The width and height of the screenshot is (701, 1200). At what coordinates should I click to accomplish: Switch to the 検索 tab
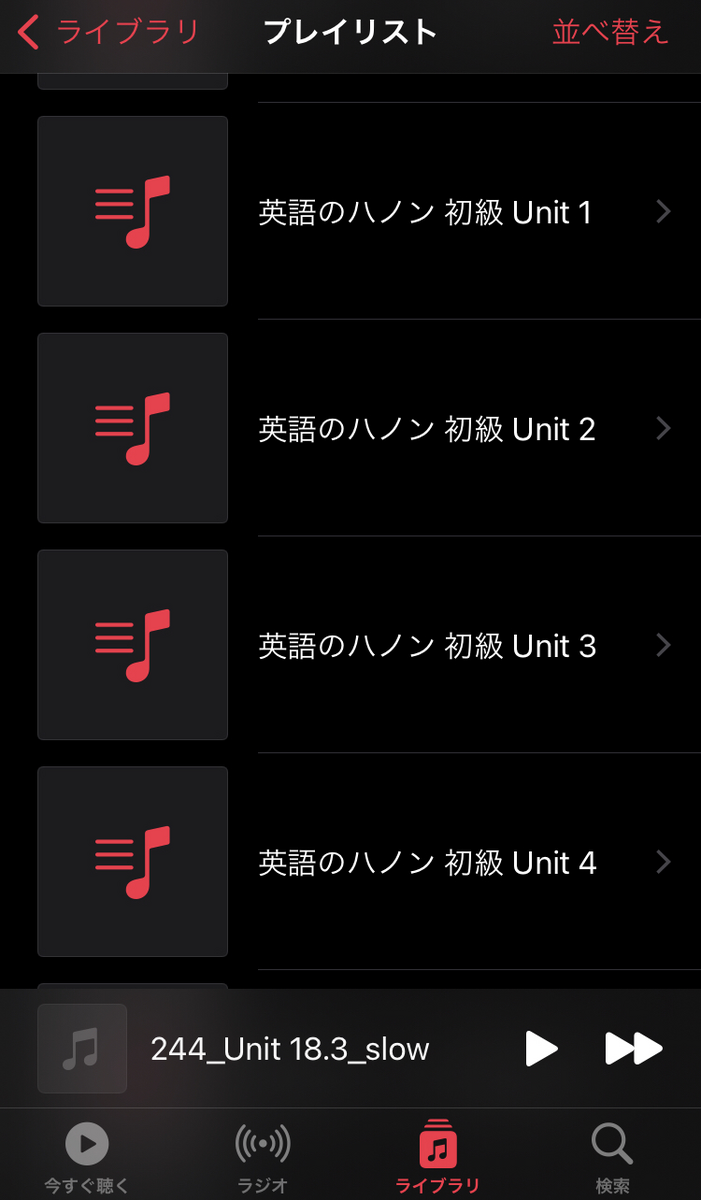(612, 1157)
